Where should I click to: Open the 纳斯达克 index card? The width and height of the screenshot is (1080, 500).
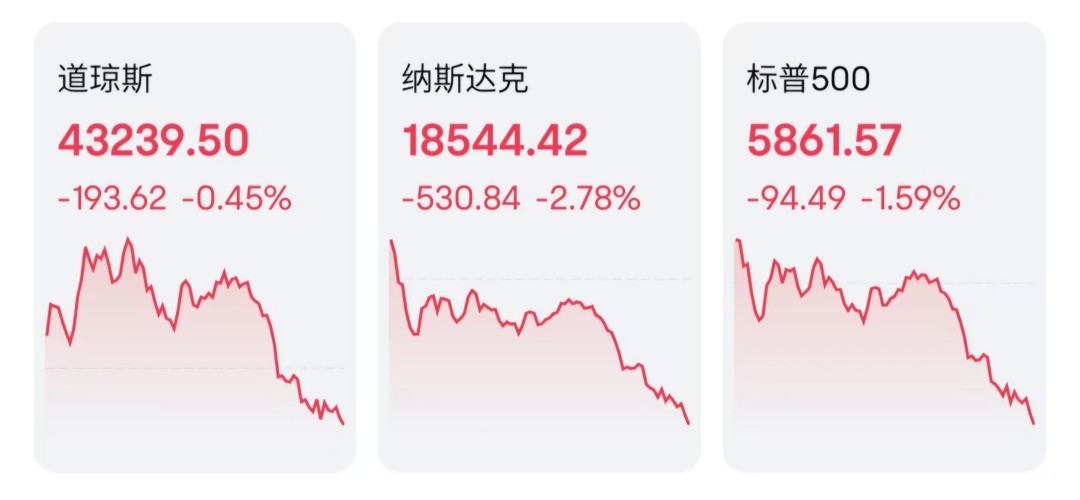(x=539, y=247)
